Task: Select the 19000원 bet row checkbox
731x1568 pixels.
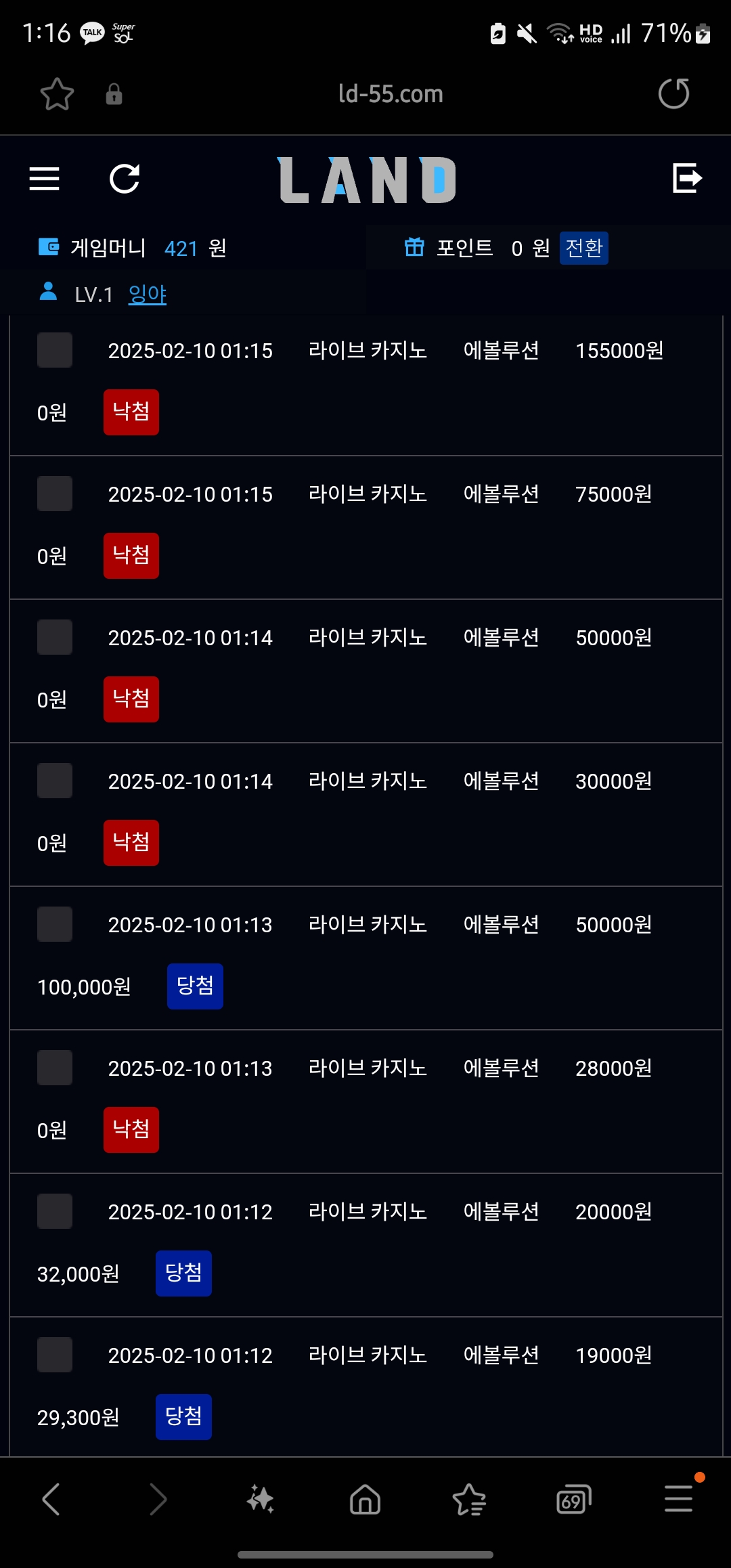Action: (55, 1355)
